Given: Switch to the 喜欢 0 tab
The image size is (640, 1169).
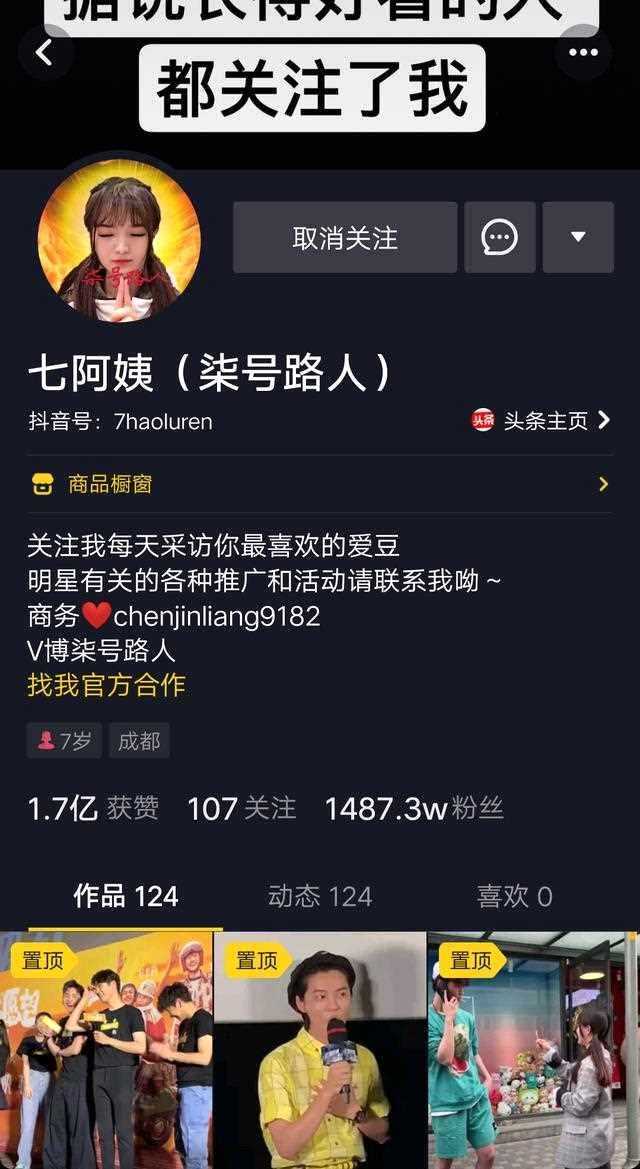Looking at the screenshot, I should click(514, 896).
